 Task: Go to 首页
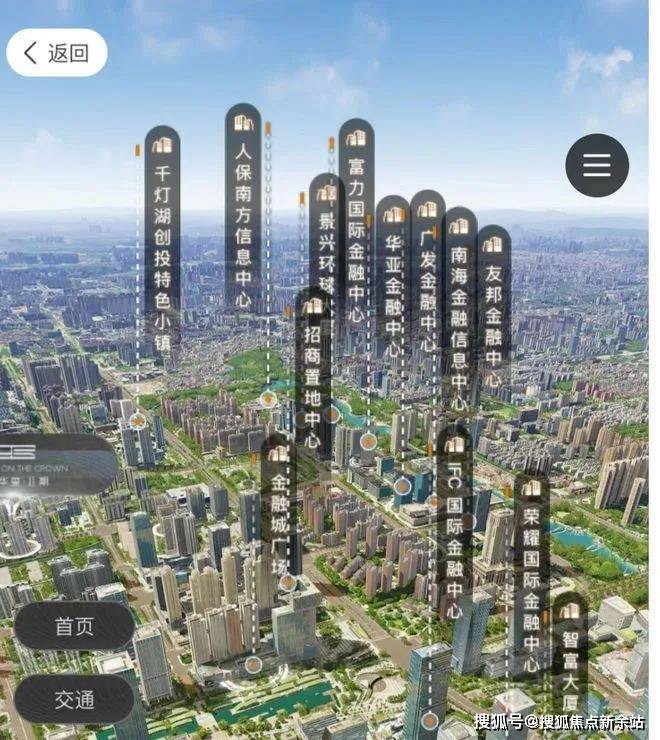click(x=74, y=626)
